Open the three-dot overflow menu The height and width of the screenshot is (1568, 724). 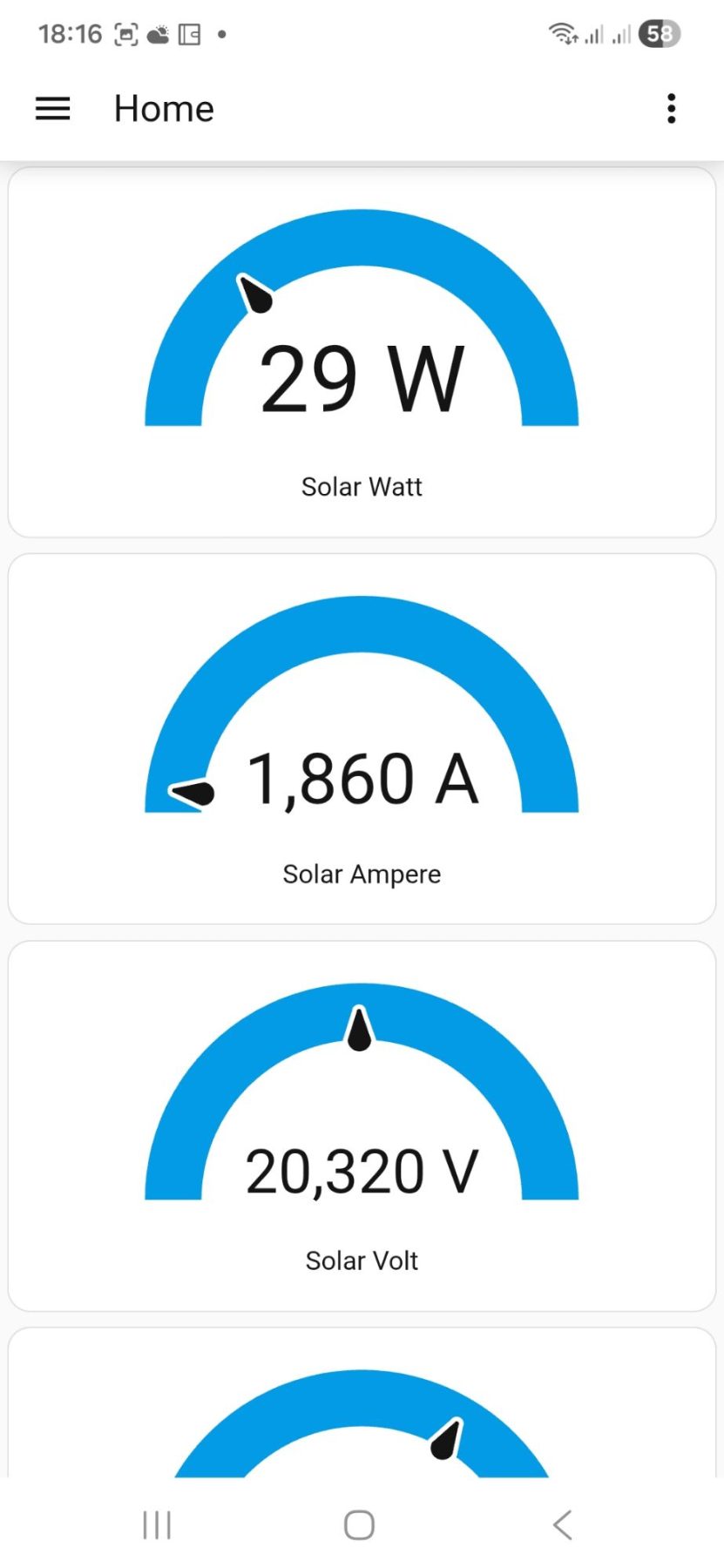point(671,109)
